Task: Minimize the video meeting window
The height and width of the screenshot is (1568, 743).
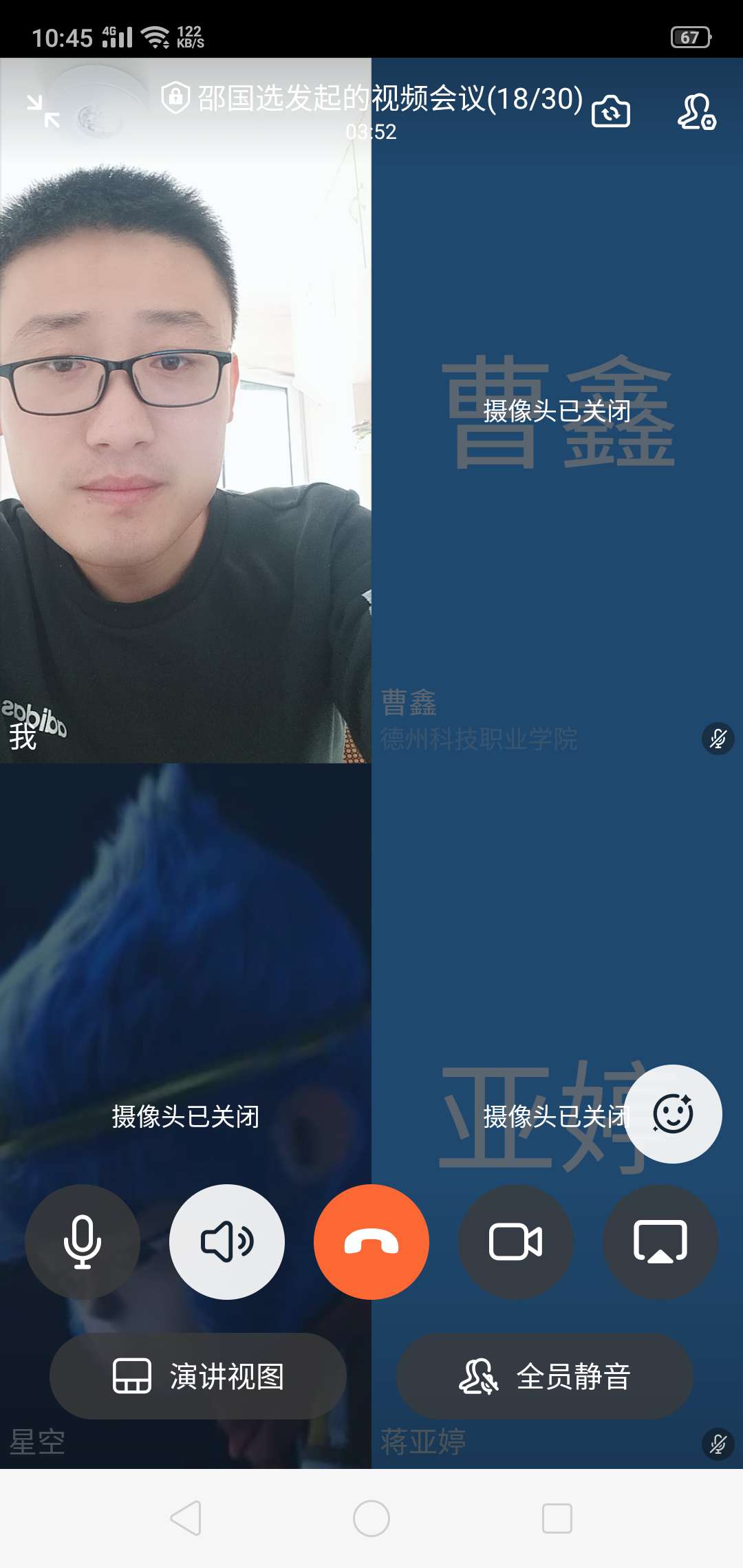Action: tap(43, 111)
